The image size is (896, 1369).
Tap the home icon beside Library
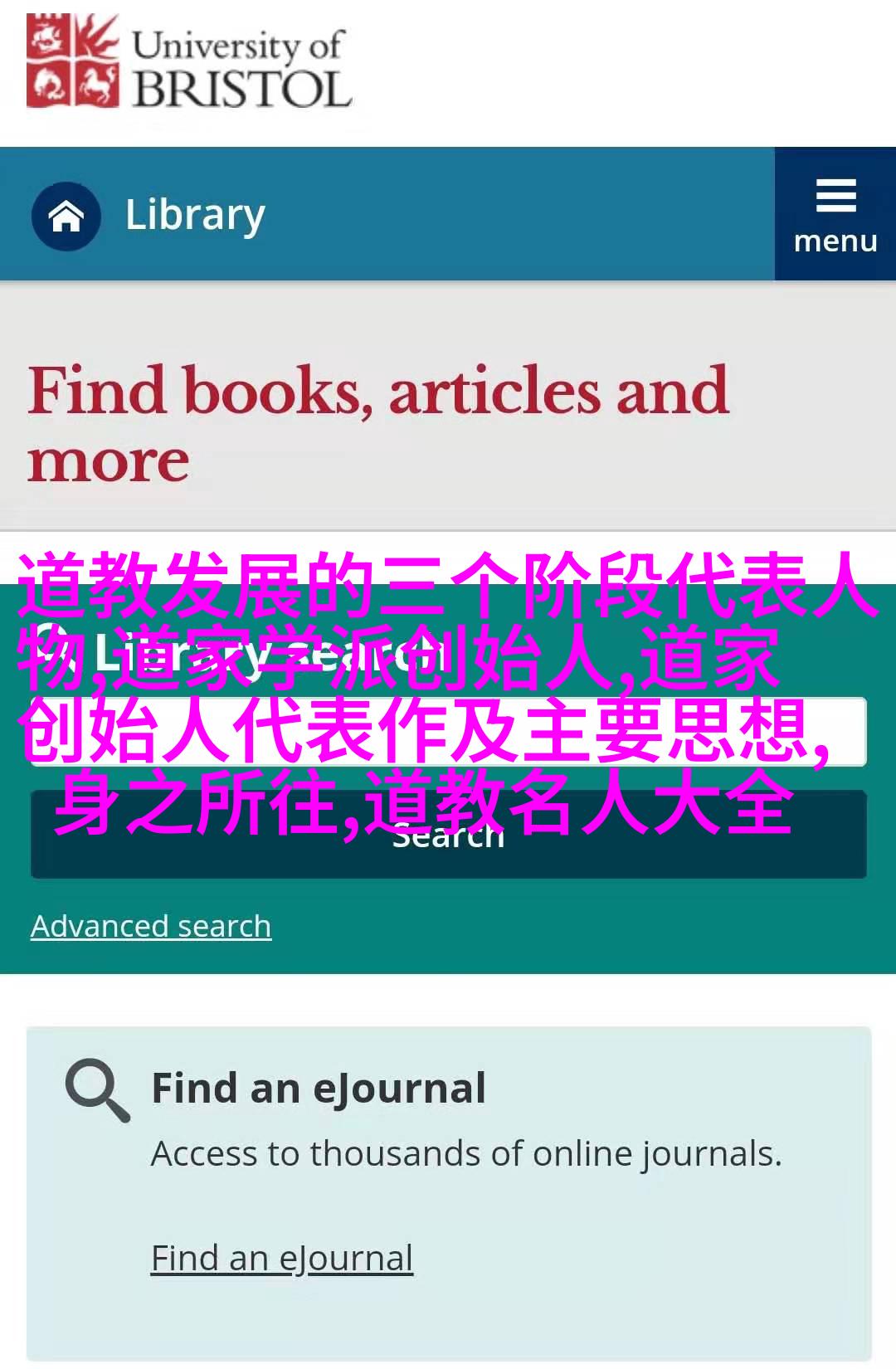(x=66, y=217)
